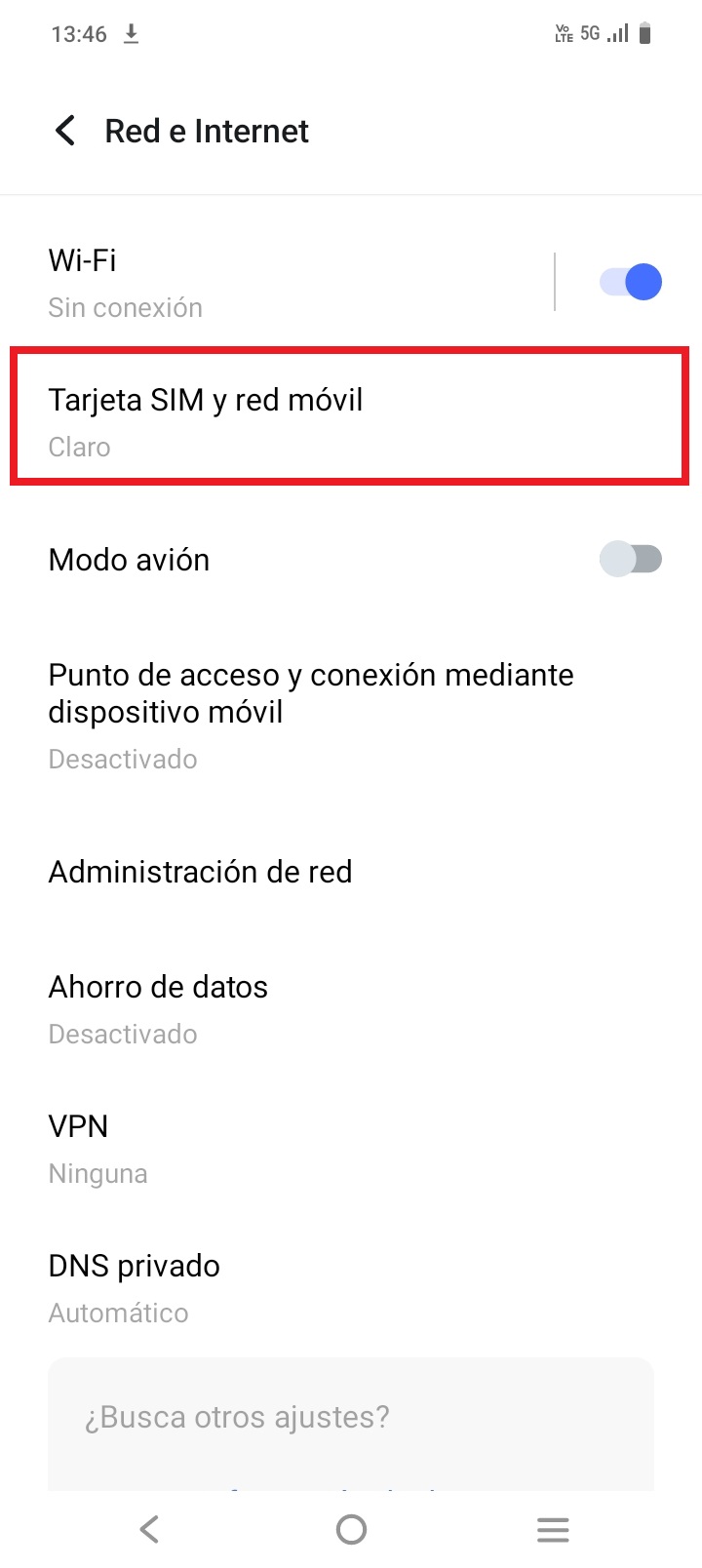Open recent apps from navigation bar

[553, 1529]
